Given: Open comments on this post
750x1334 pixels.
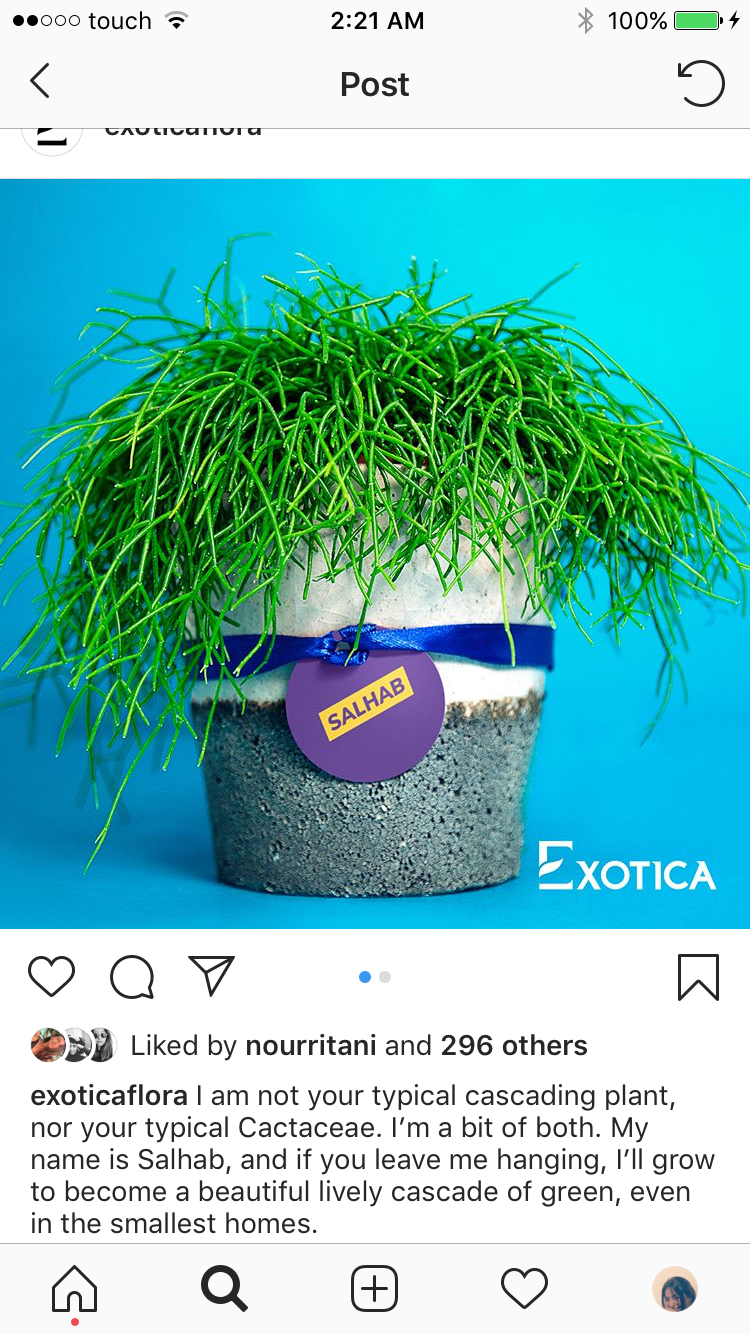Looking at the screenshot, I should click(x=132, y=977).
